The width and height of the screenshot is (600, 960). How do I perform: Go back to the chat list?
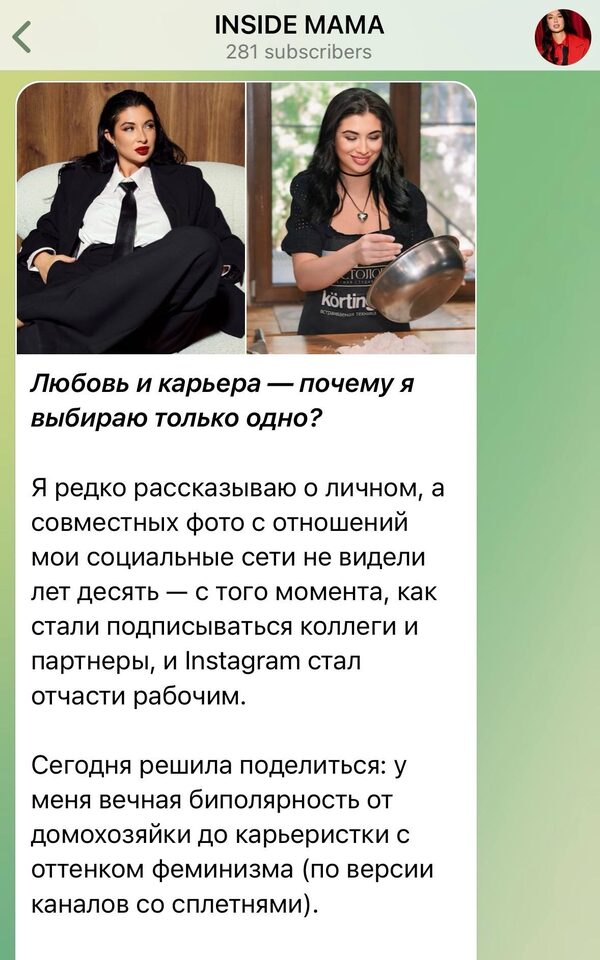(x=22, y=38)
